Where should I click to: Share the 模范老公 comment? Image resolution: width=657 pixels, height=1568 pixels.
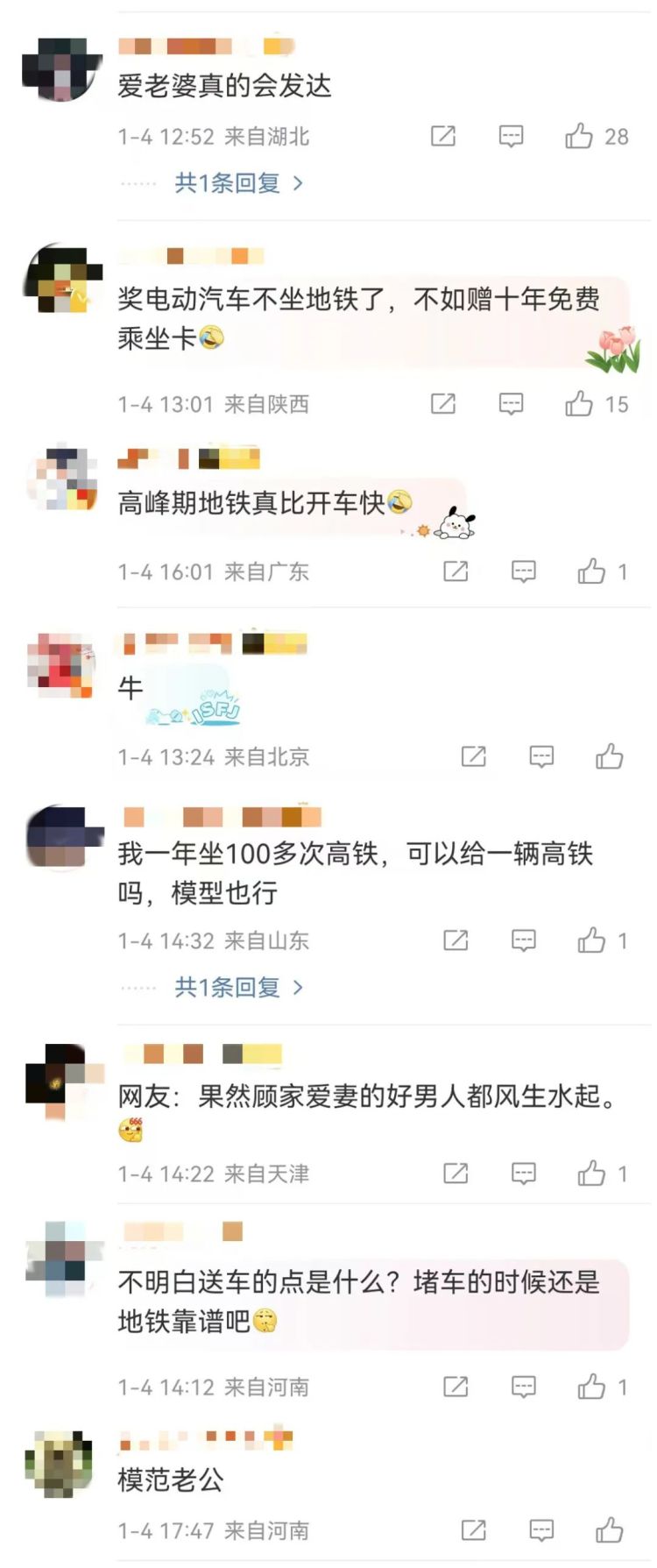pos(473,1530)
